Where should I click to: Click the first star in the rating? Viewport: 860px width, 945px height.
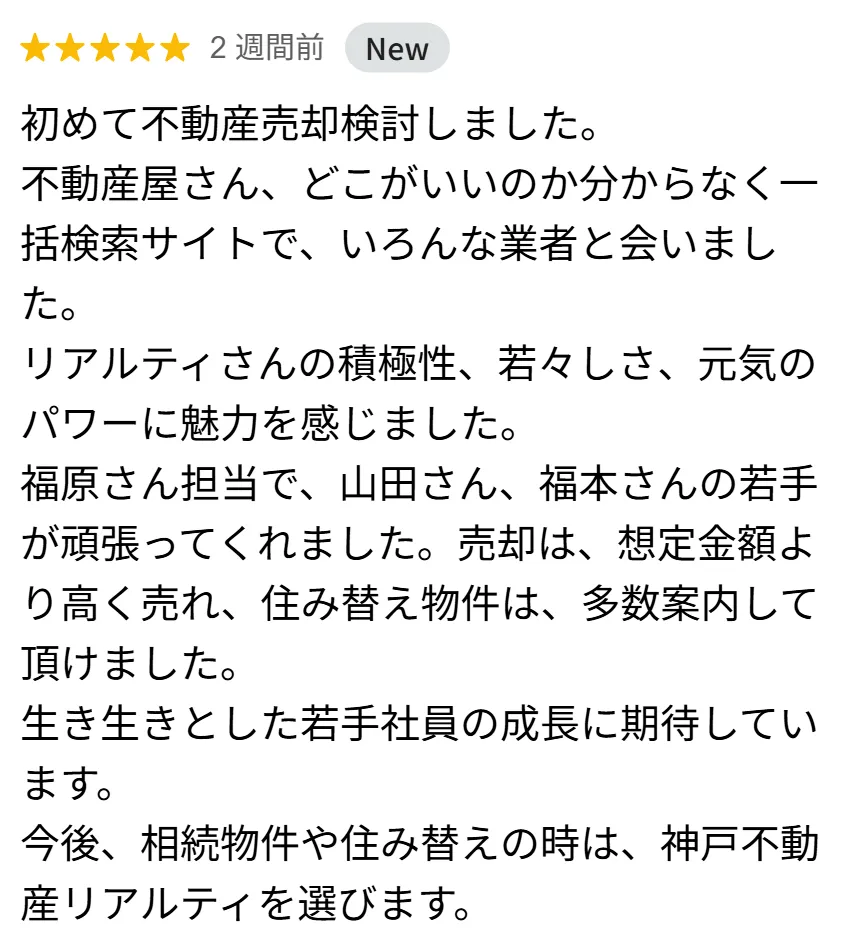coord(34,45)
